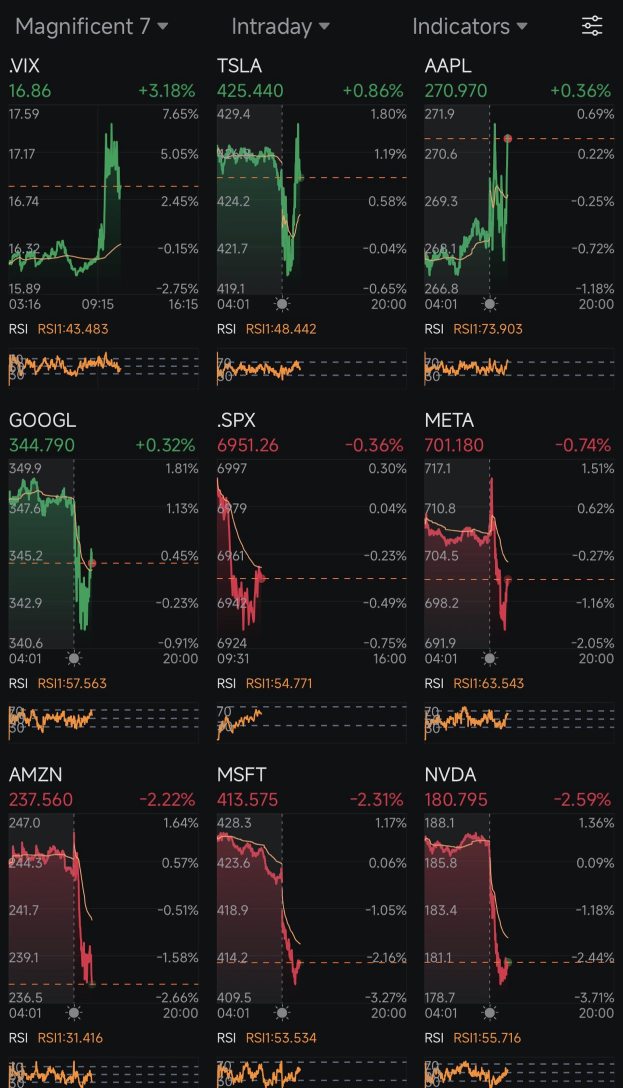Viewport: 623px width, 1088px height.
Task: Open the TSLA chart card
Action: click(x=312, y=221)
